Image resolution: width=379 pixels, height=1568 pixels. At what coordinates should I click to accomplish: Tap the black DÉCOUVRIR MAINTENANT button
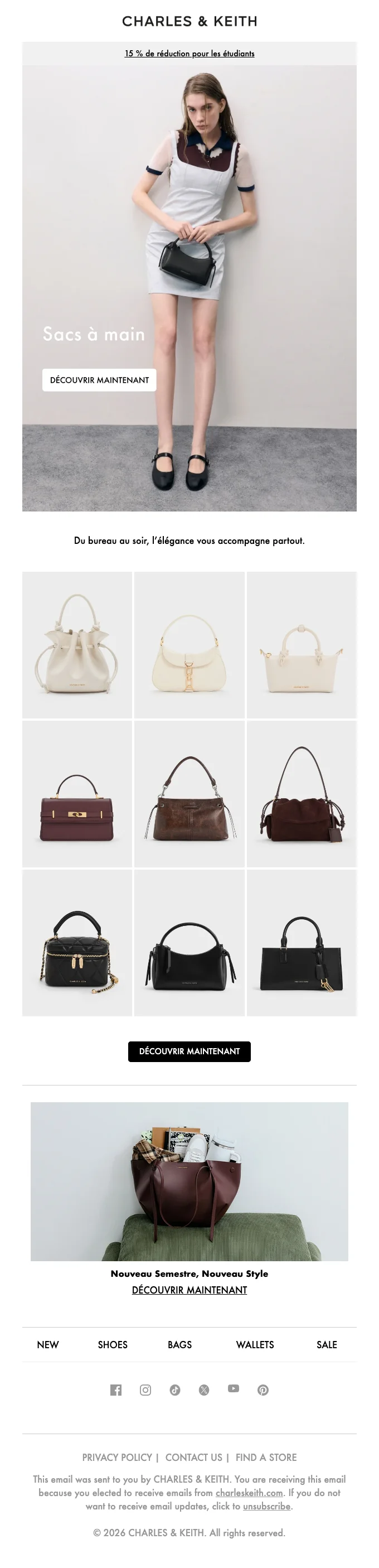189,1051
